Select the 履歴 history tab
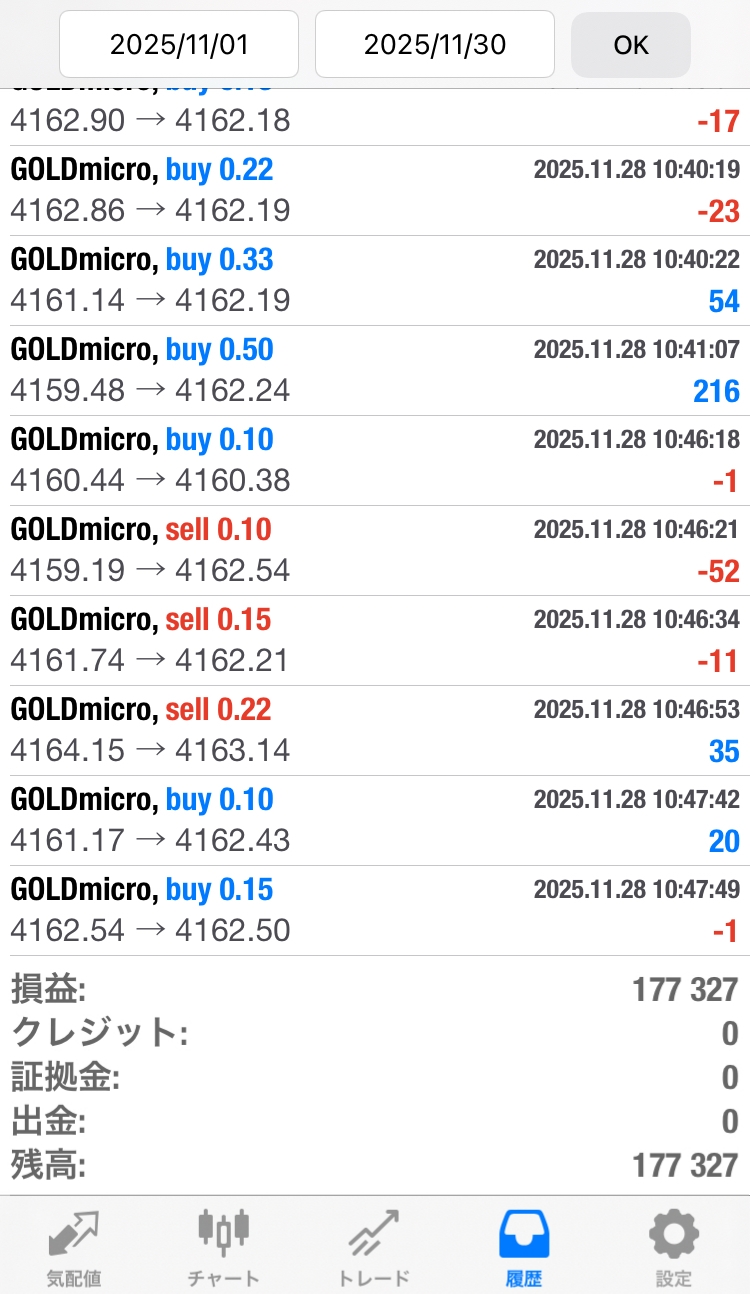Viewport: 750px width, 1294px height. click(x=524, y=1246)
